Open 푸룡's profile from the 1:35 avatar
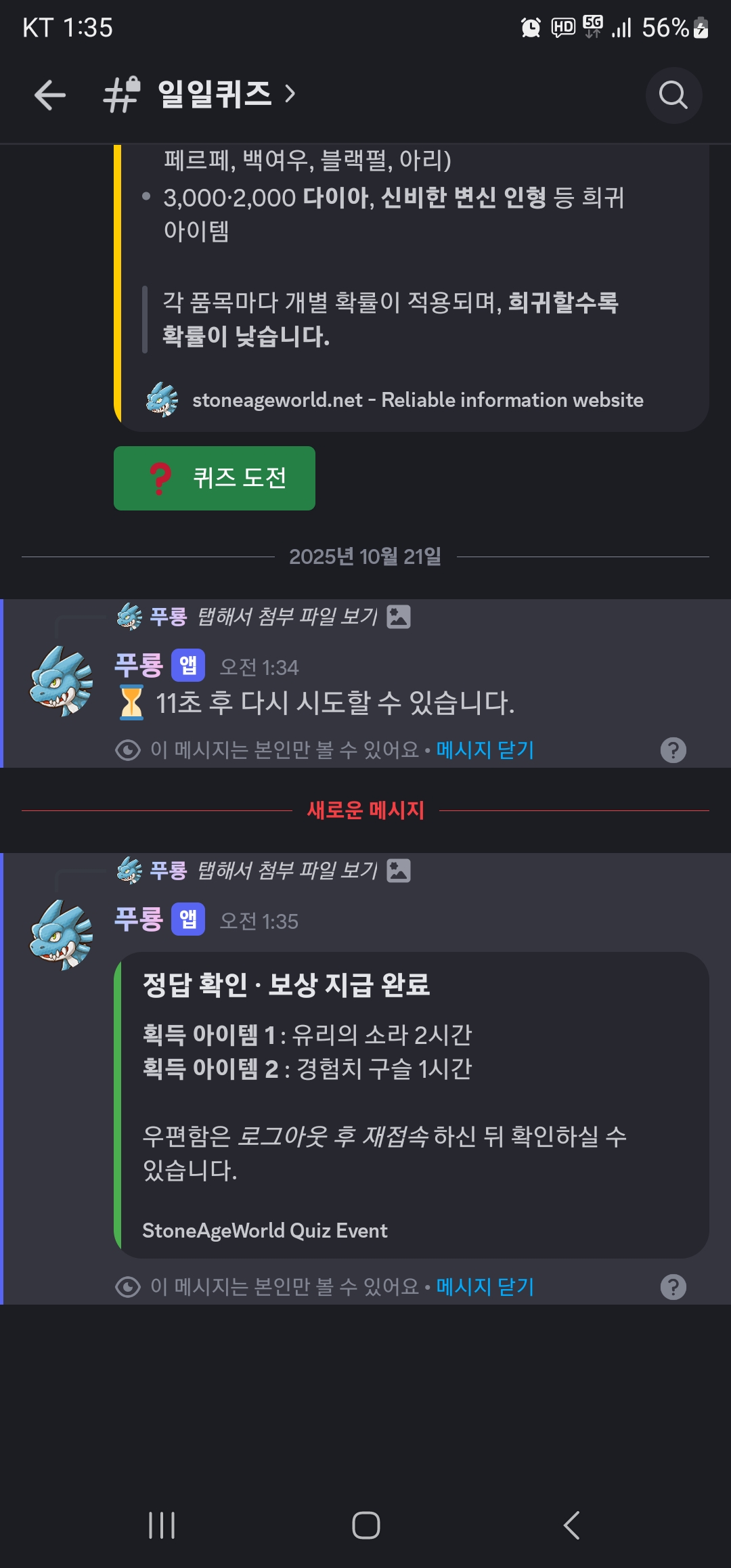Screen dimensions: 731x1568 62,935
